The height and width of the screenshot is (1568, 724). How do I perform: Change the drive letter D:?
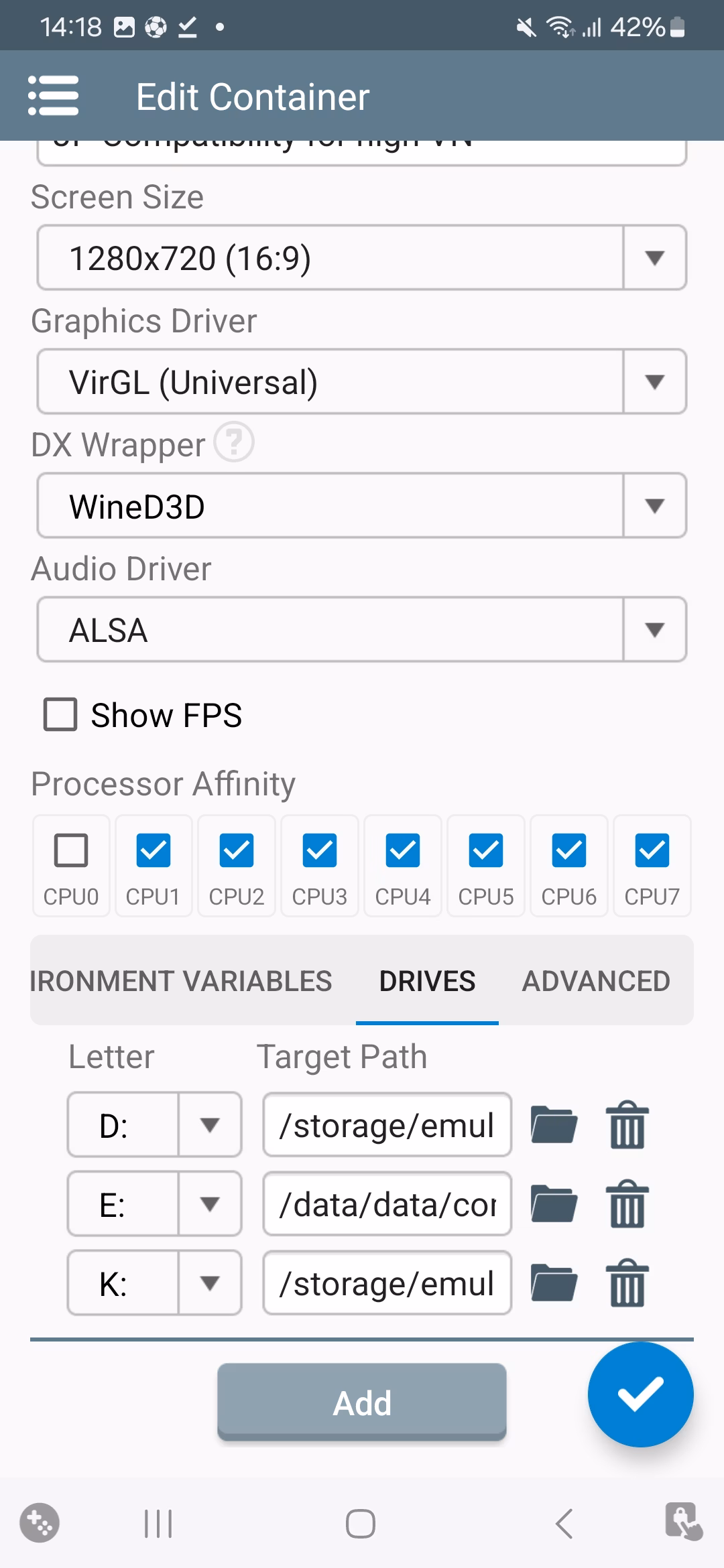tap(154, 1125)
